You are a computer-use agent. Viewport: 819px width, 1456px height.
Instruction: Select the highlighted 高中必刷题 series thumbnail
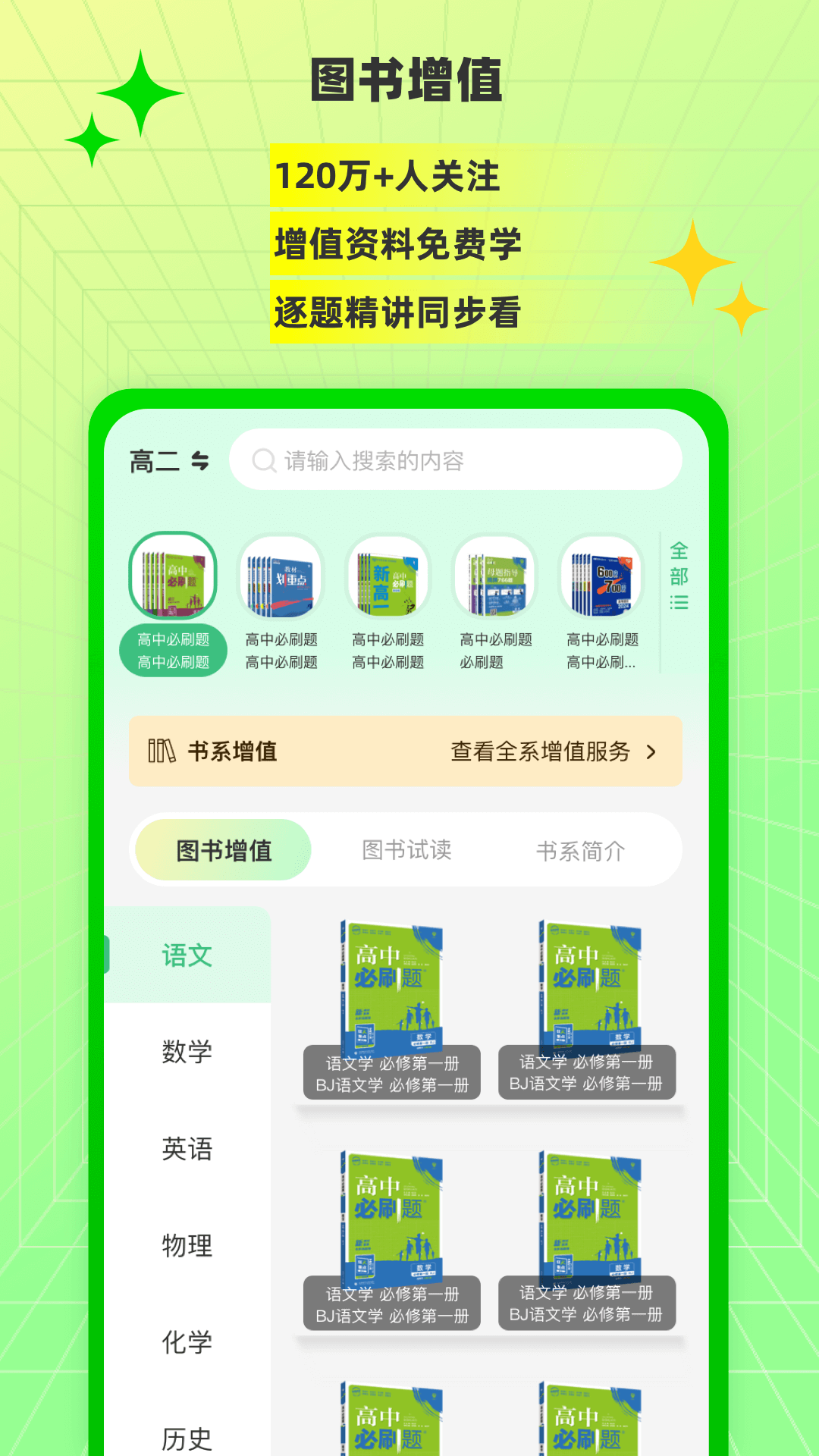[x=172, y=576]
